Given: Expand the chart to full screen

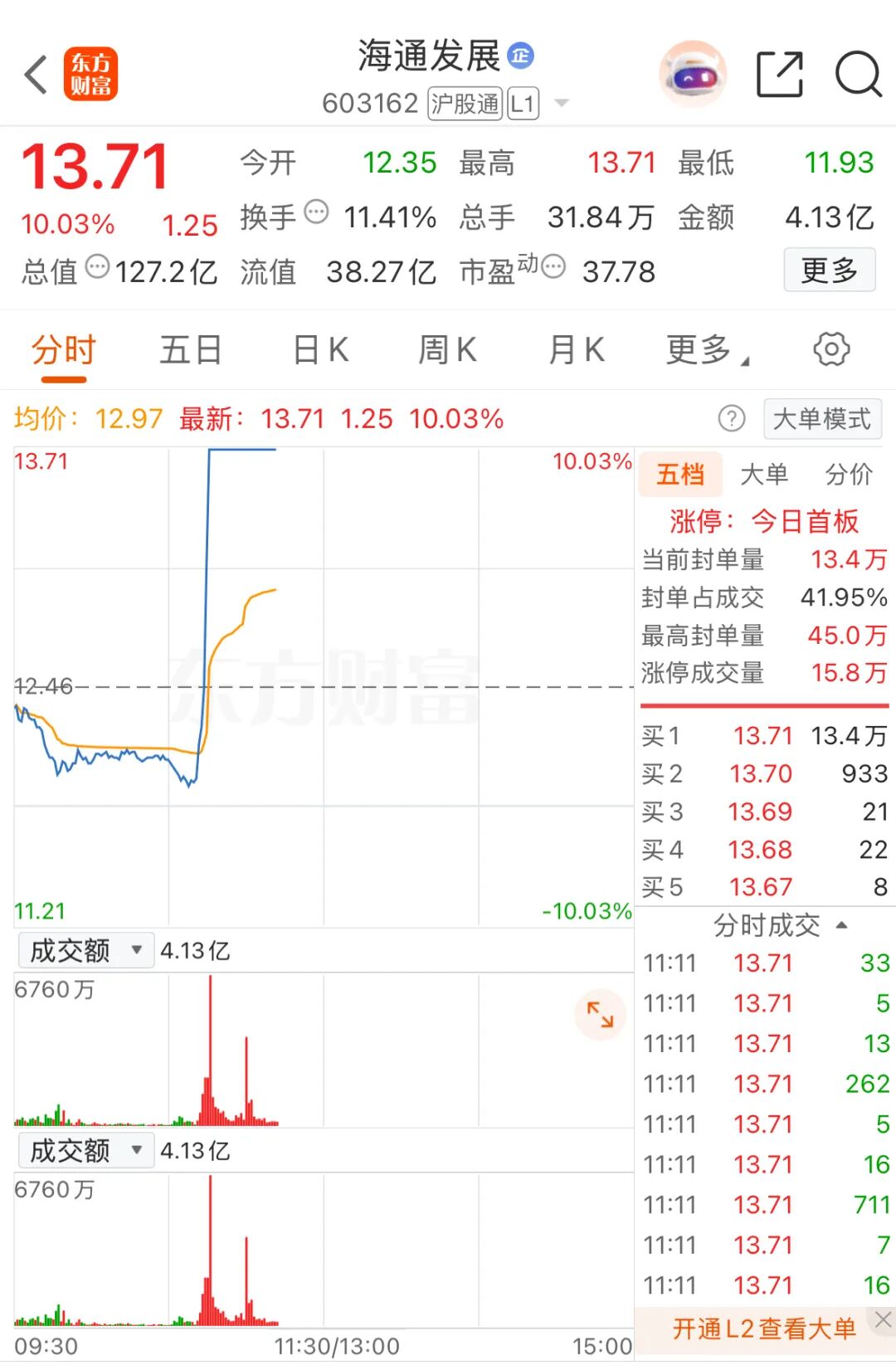Looking at the screenshot, I should [600, 1014].
